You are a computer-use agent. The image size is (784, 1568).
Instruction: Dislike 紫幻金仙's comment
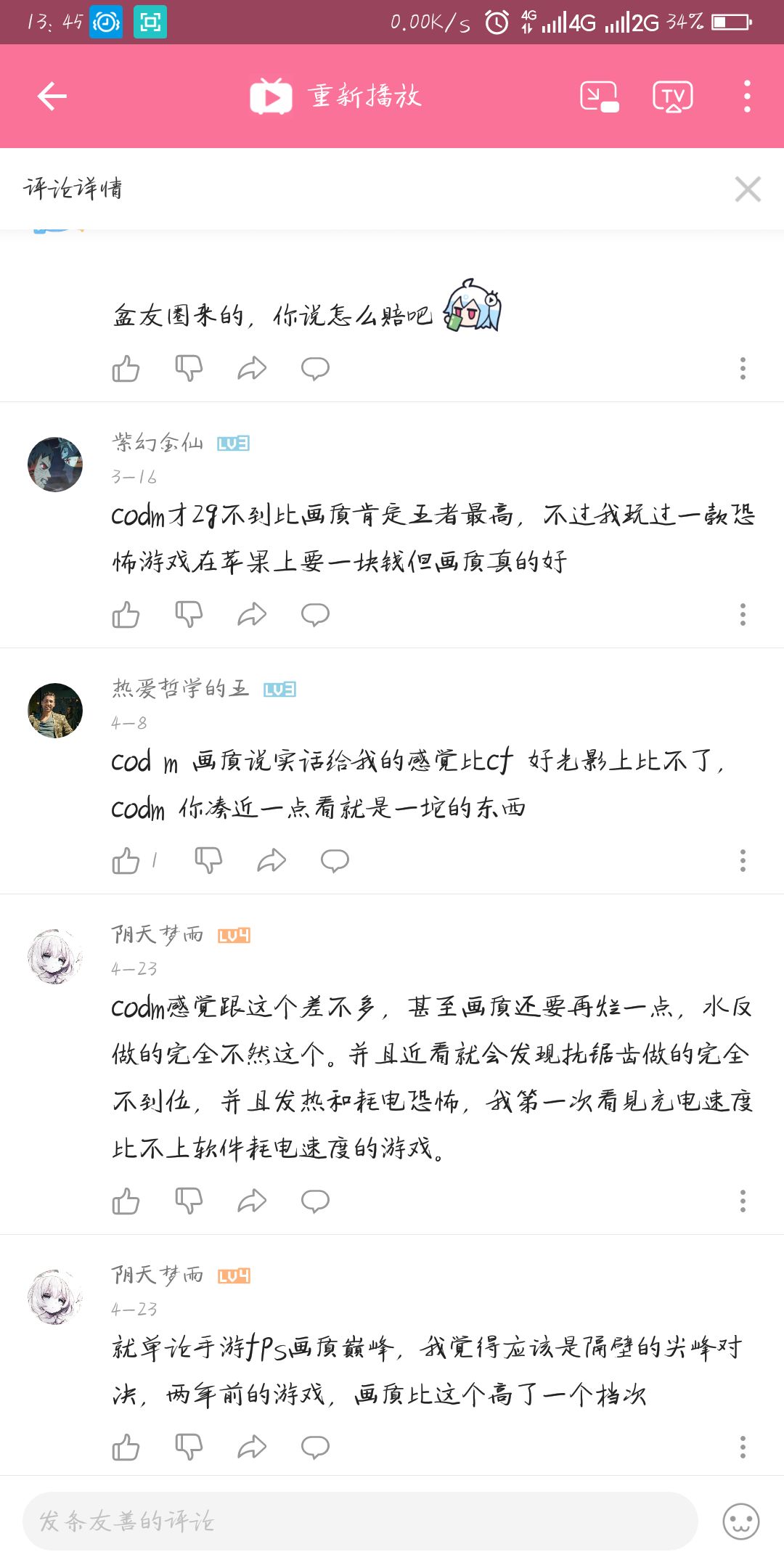click(189, 615)
